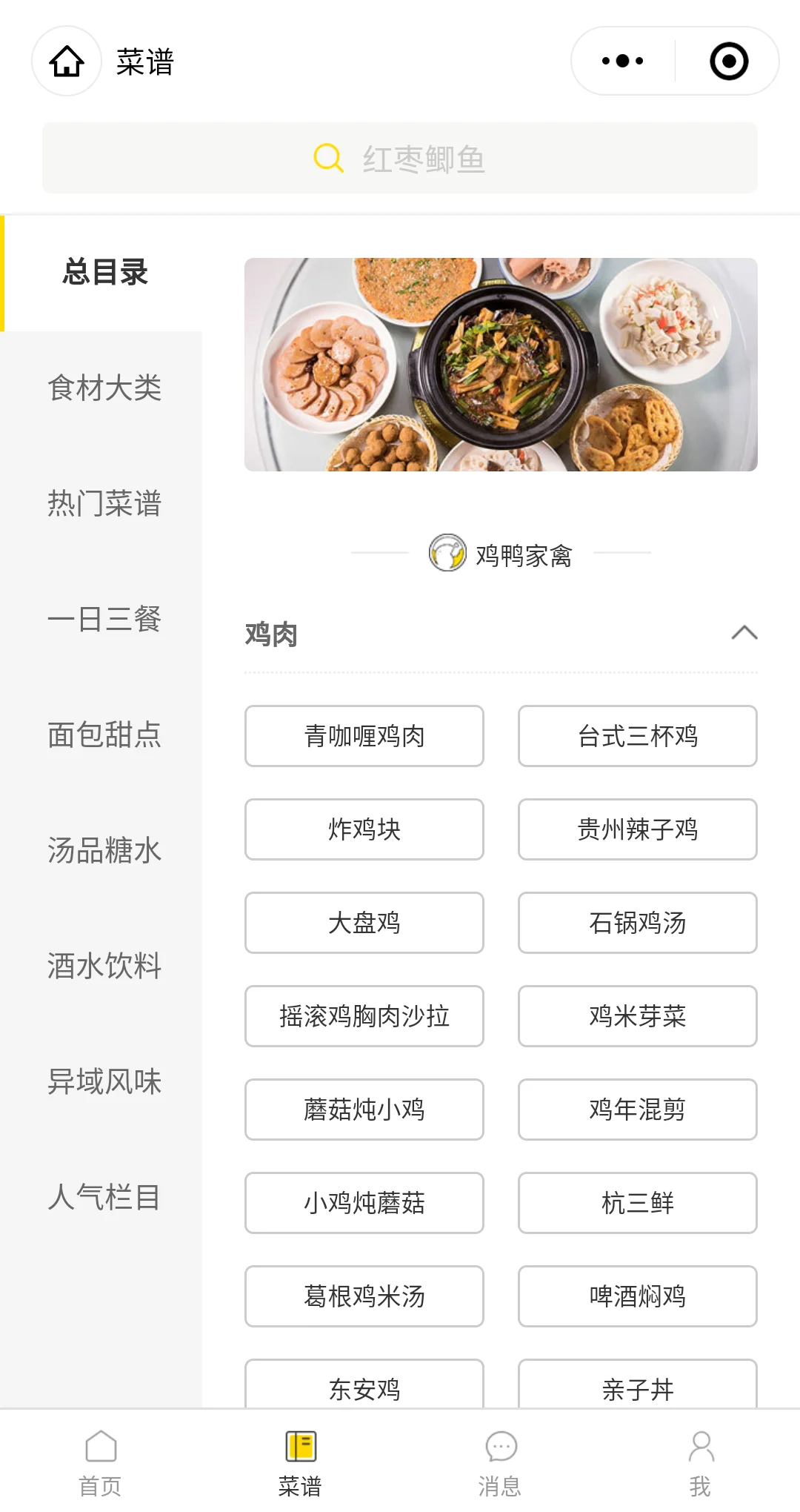Image resolution: width=800 pixels, height=1512 pixels.
Task: Tap the 红枣鲫鱼 search box
Action: (400, 159)
